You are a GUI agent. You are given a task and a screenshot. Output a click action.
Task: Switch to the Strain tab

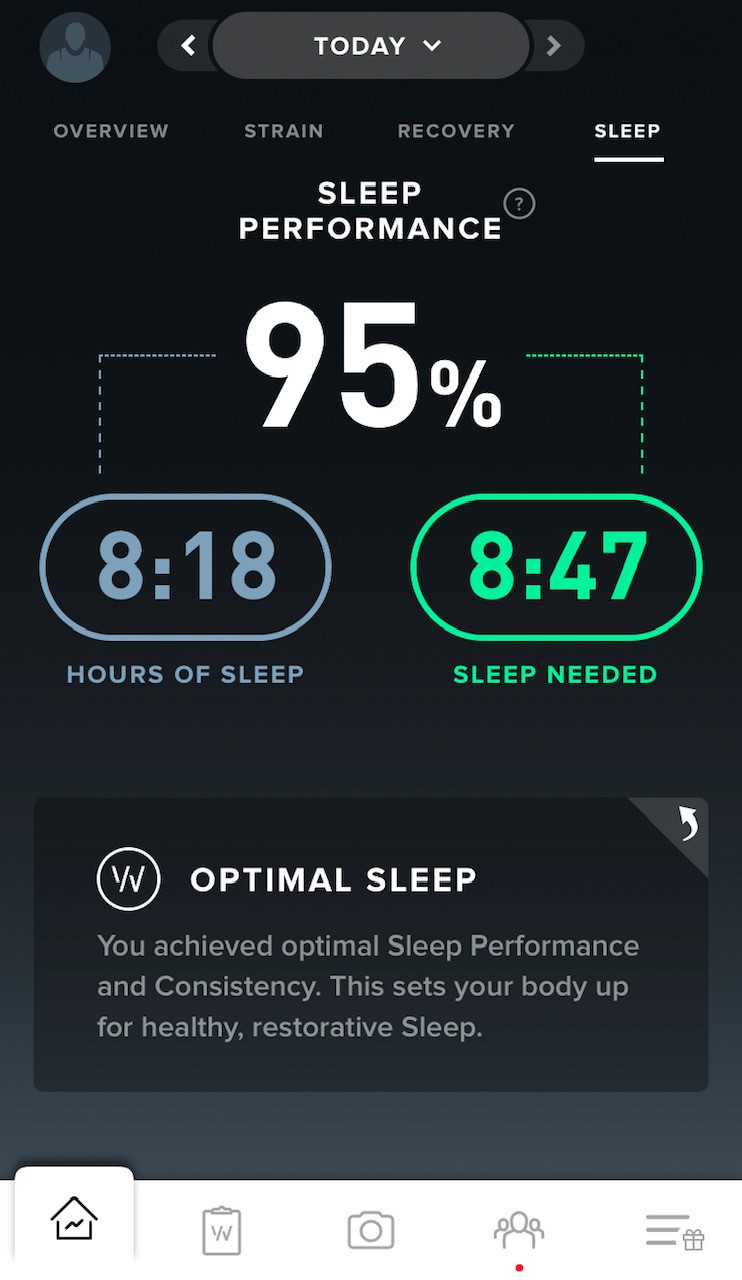pos(284,131)
